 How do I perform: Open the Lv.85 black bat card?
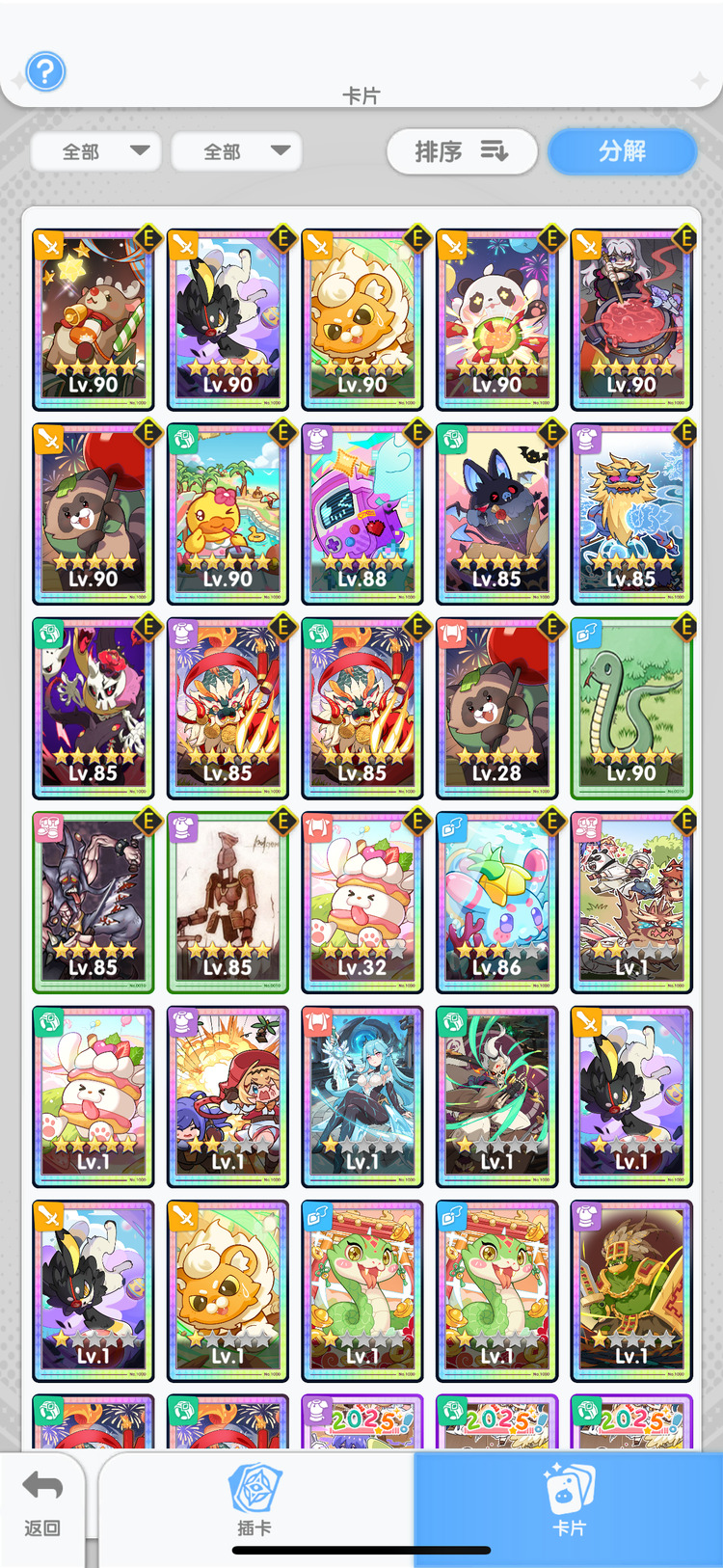[496, 514]
